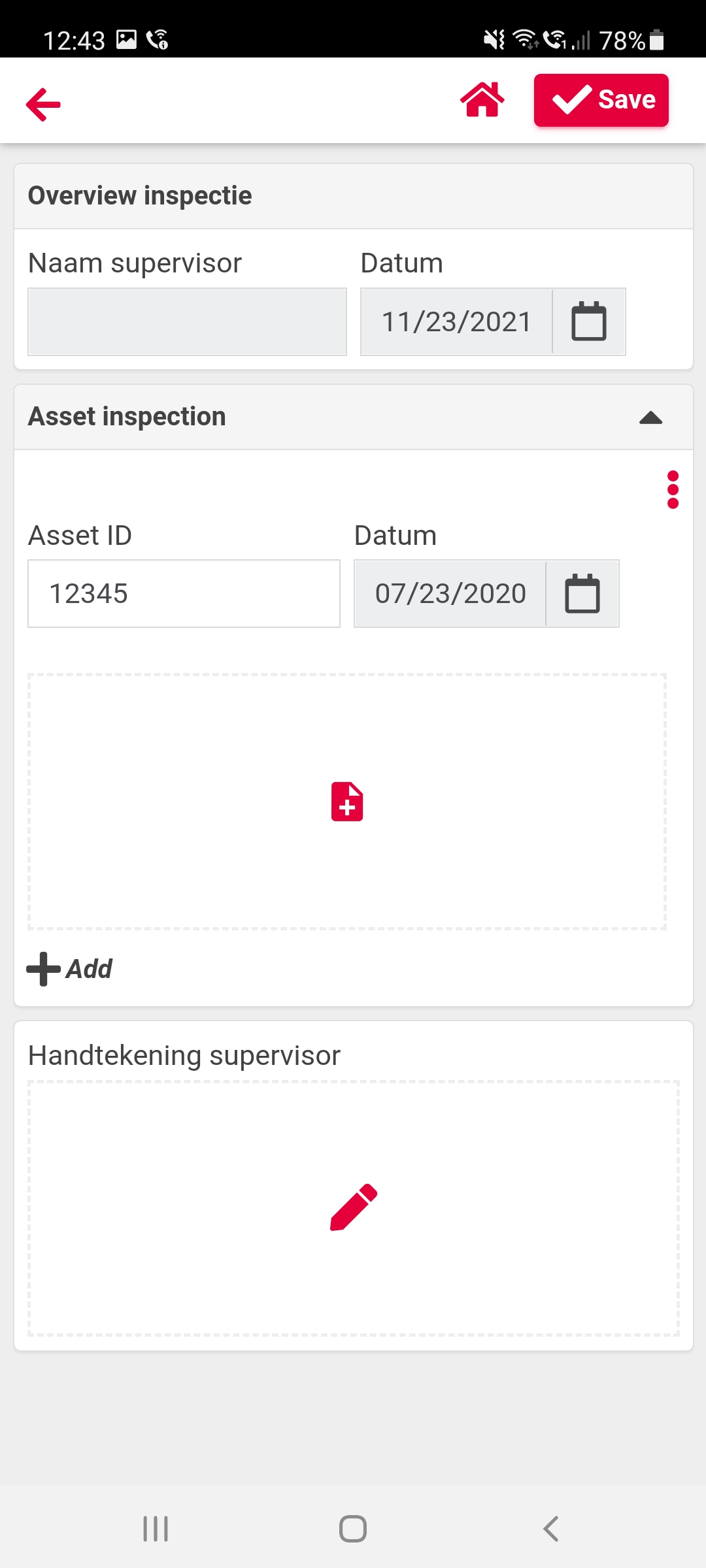706x1568 pixels.
Task: Tap the Android back navigation arrow
Action: pyautogui.click(x=551, y=1527)
